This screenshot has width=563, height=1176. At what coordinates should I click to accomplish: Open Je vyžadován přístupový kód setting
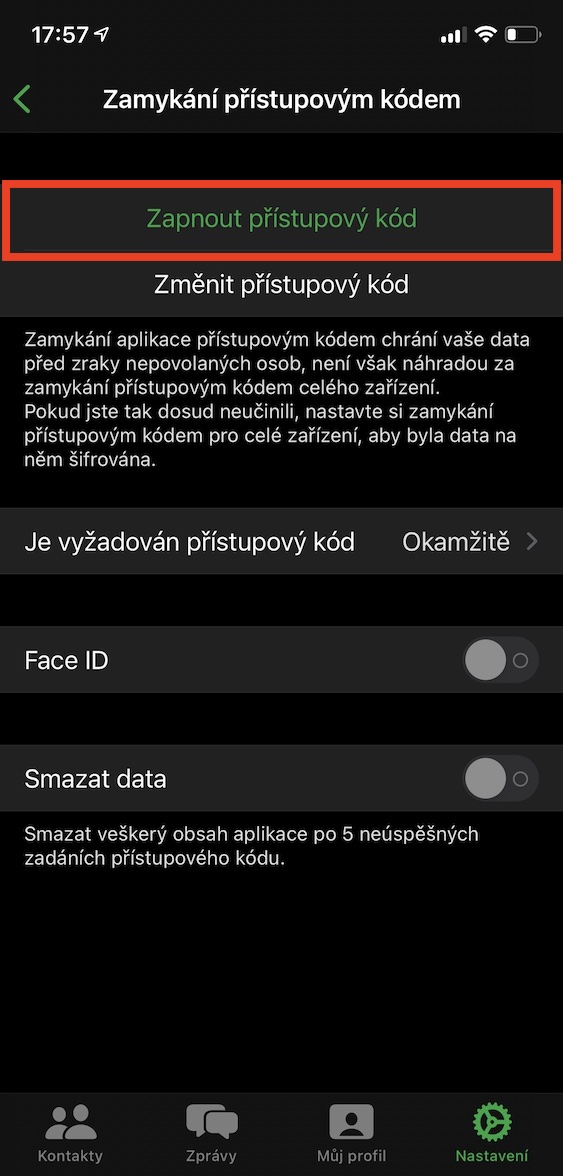pyautogui.click(x=281, y=542)
